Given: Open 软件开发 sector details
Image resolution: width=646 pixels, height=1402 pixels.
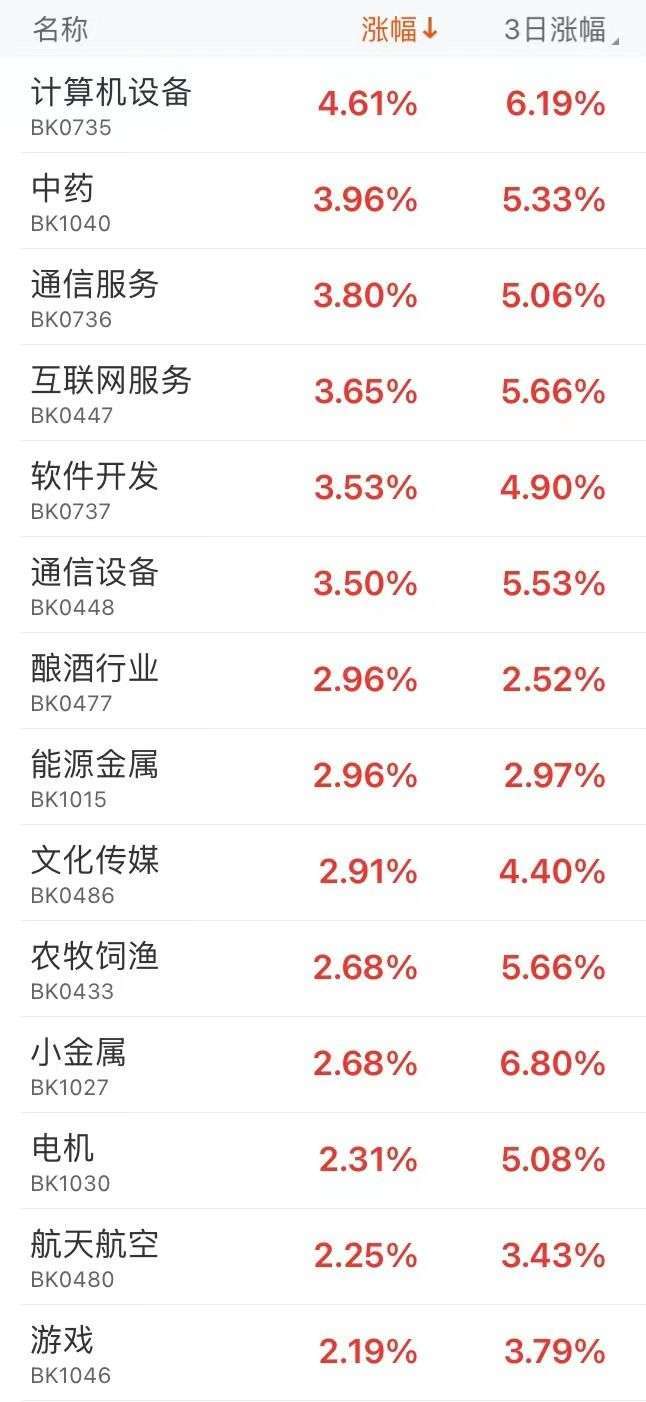Looking at the screenshot, I should [323, 489].
